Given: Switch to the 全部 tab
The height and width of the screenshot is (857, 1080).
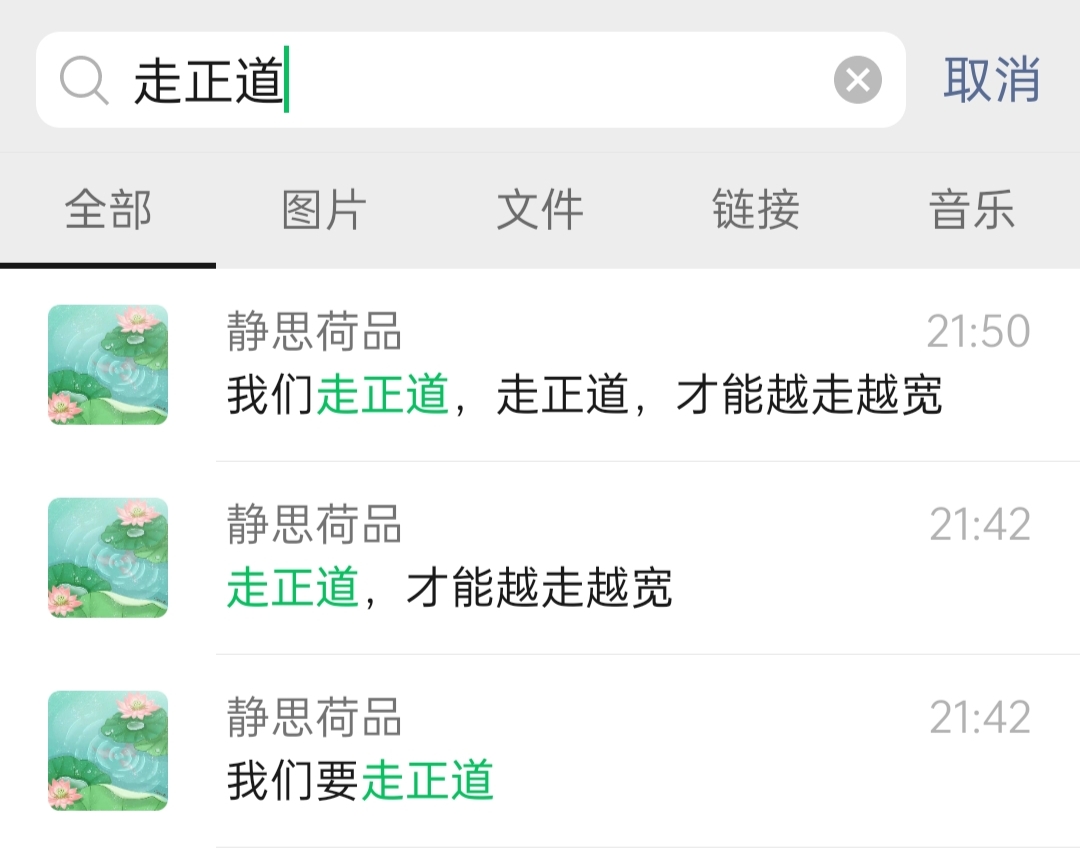Looking at the screenshot, I should [108, 211].
